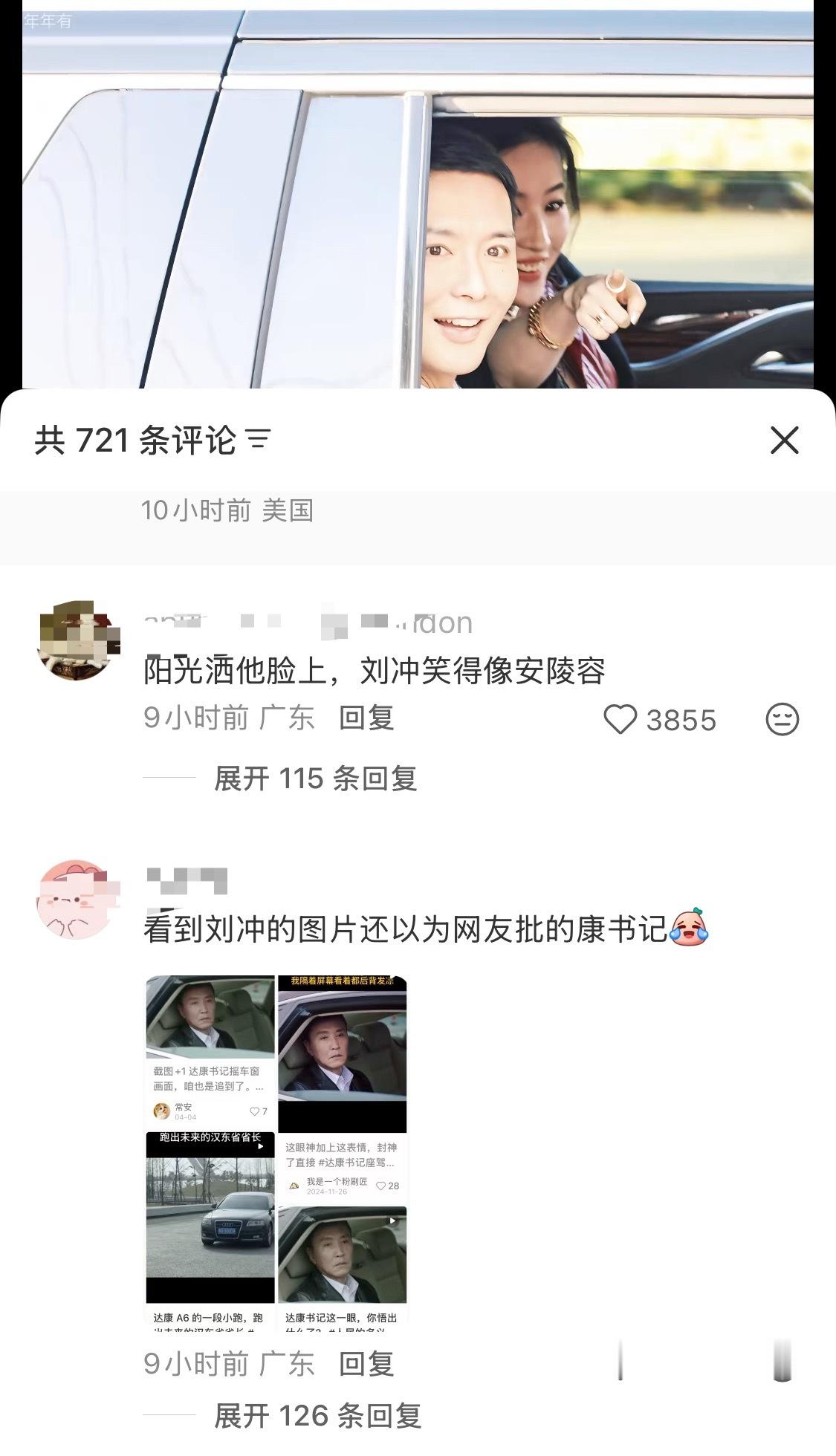This screenshot has height=1456, width=836.
Task: Reply to the 安陵容 comment
Action: (366, 718)
